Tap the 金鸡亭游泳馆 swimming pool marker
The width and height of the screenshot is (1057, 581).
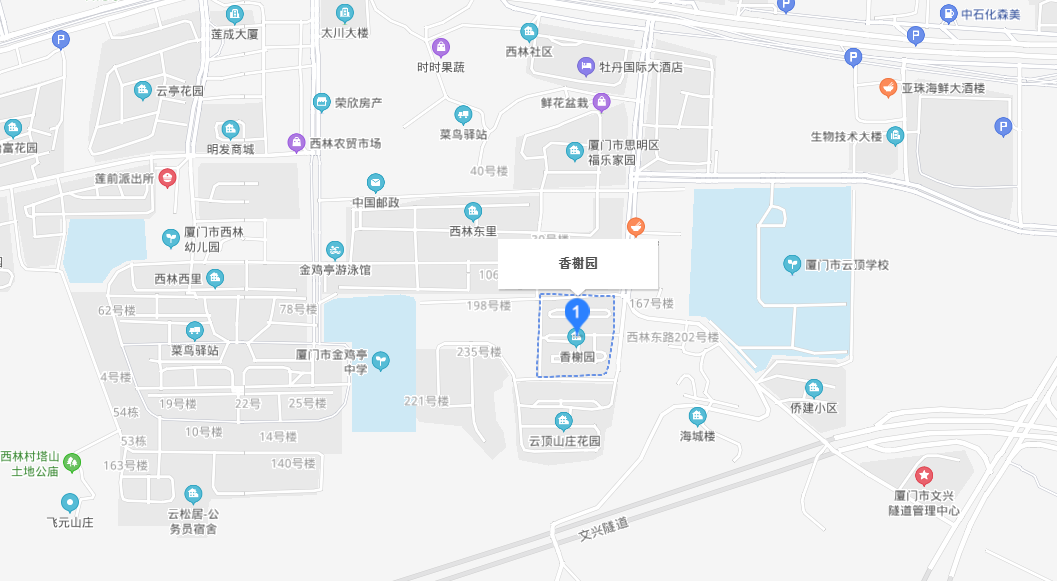pyautogui.click(x=335, y=250)
